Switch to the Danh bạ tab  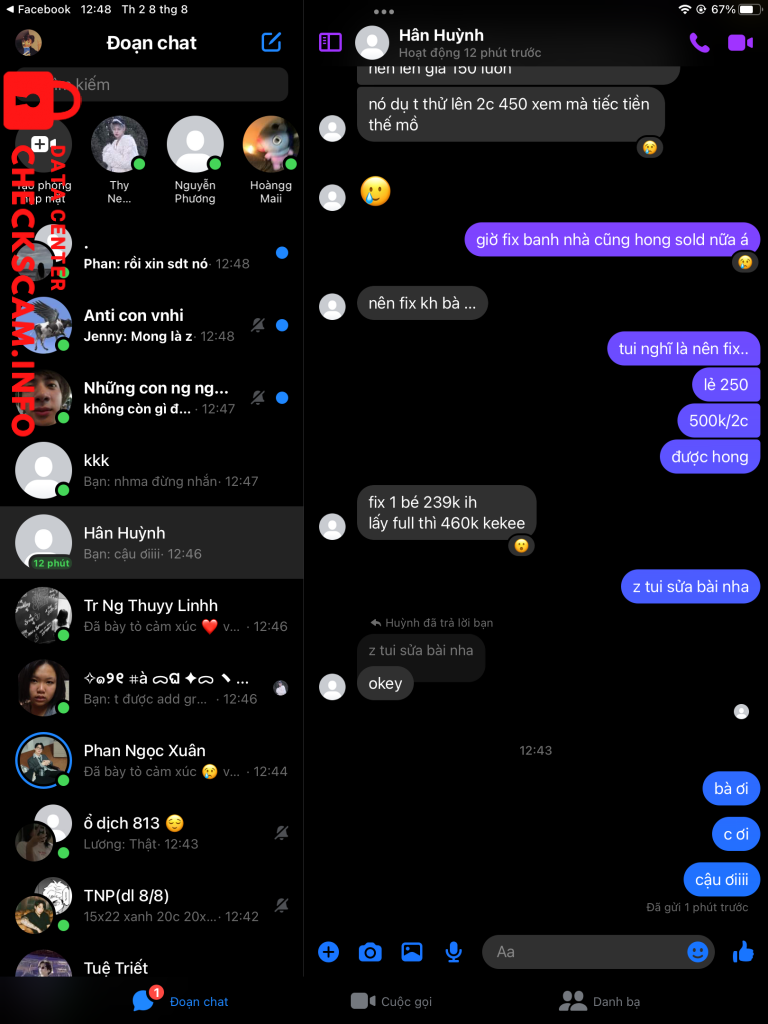point(600,1001)
